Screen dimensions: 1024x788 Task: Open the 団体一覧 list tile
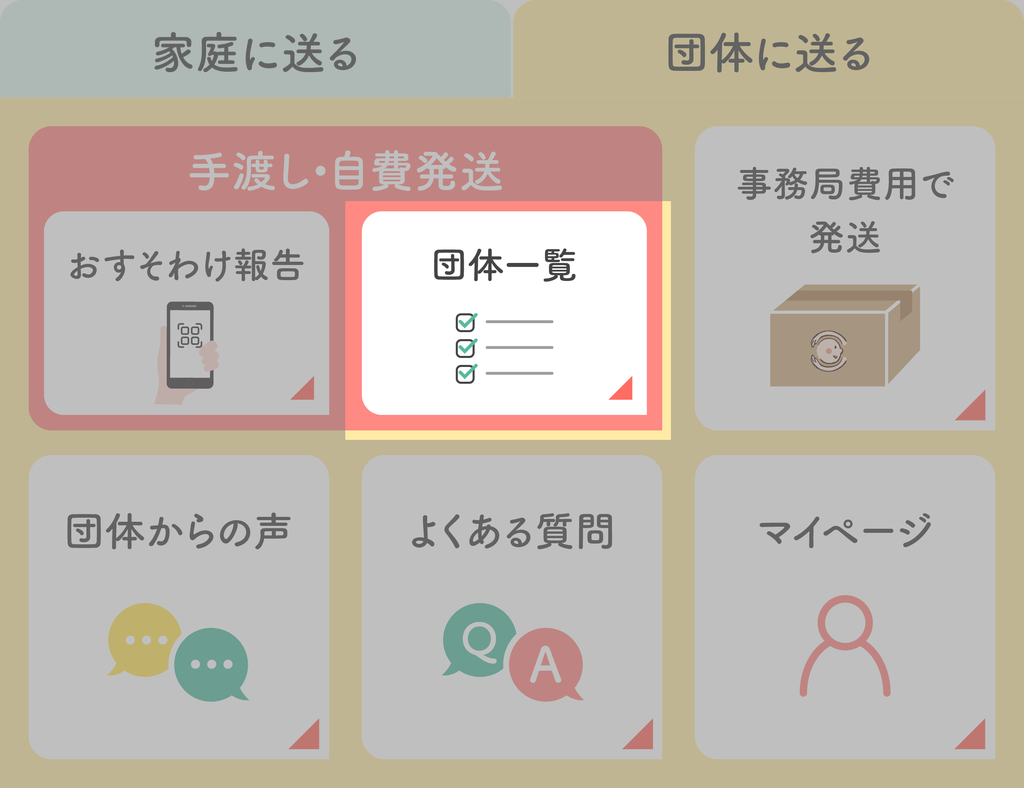pos(504,313)
